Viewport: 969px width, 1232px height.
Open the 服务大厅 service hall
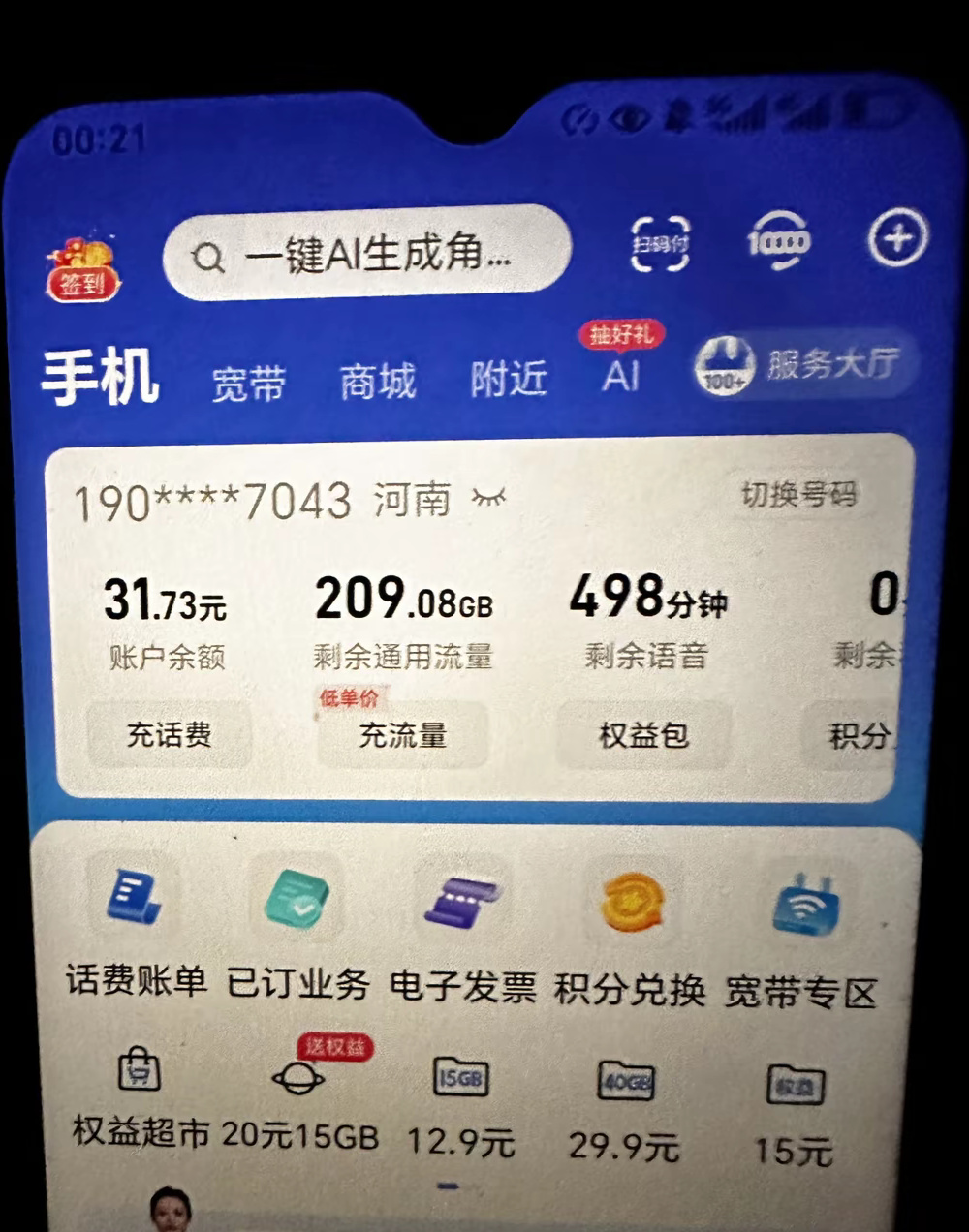tap(800, 367)
